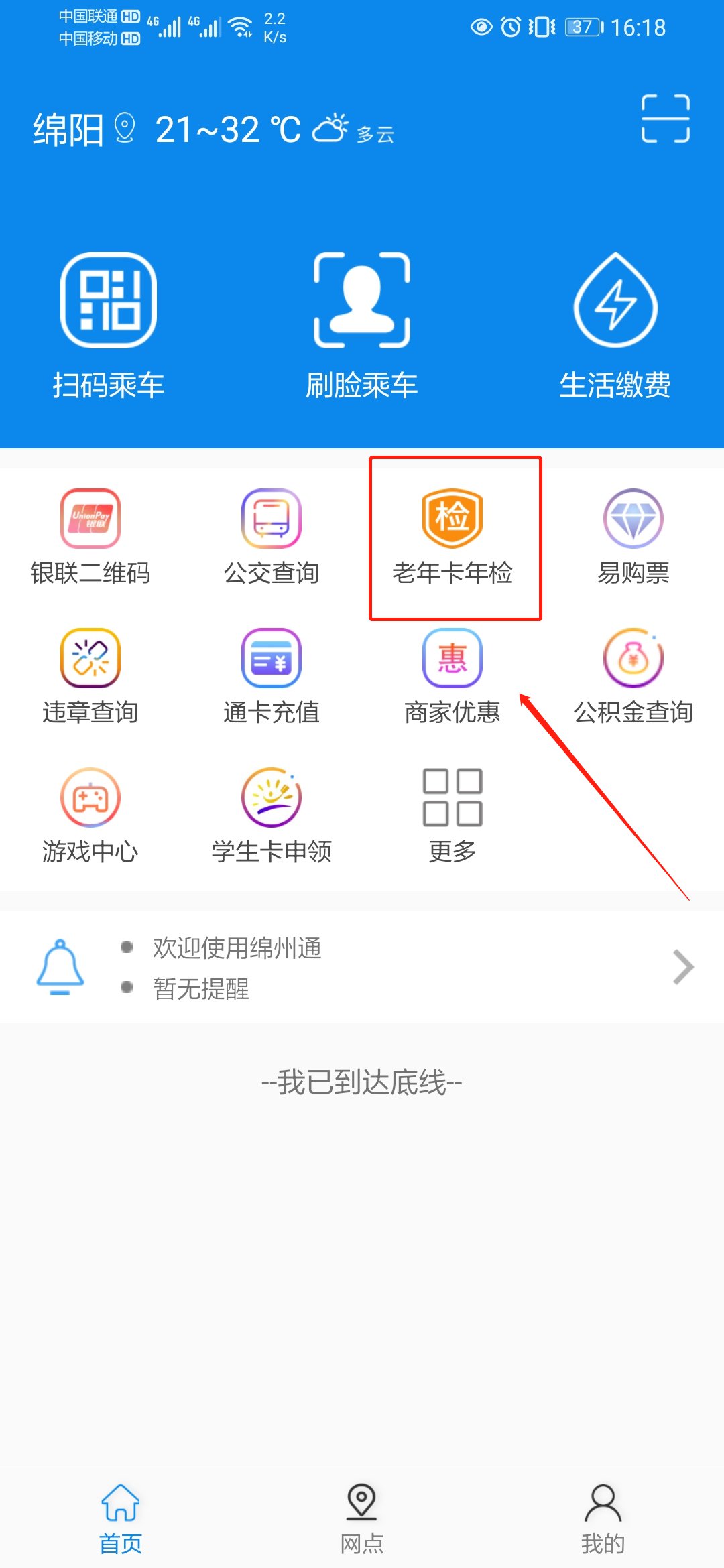Open the scan icon in the header
This screenshot has width=724, height=1568.
coord(665,119)
